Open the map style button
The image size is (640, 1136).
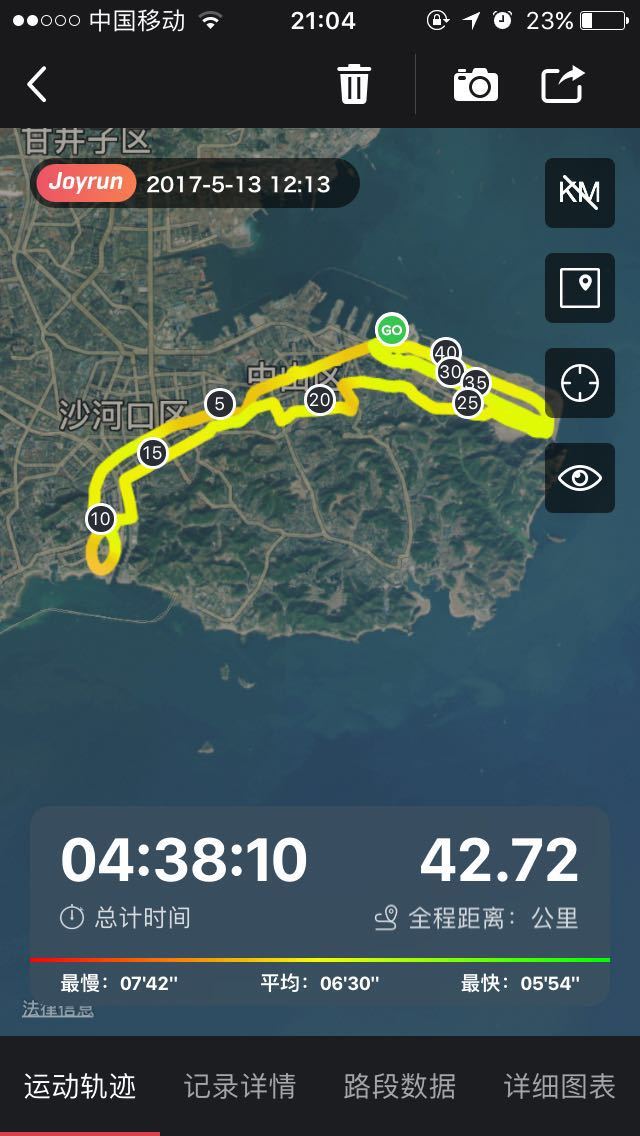tap(580, 288)
